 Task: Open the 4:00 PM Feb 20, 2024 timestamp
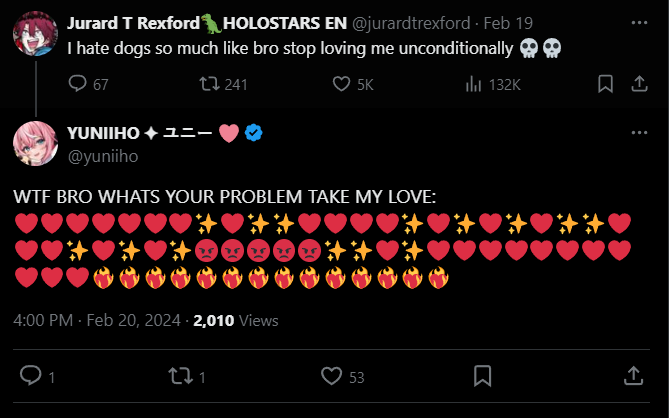(x=96, y=321)
